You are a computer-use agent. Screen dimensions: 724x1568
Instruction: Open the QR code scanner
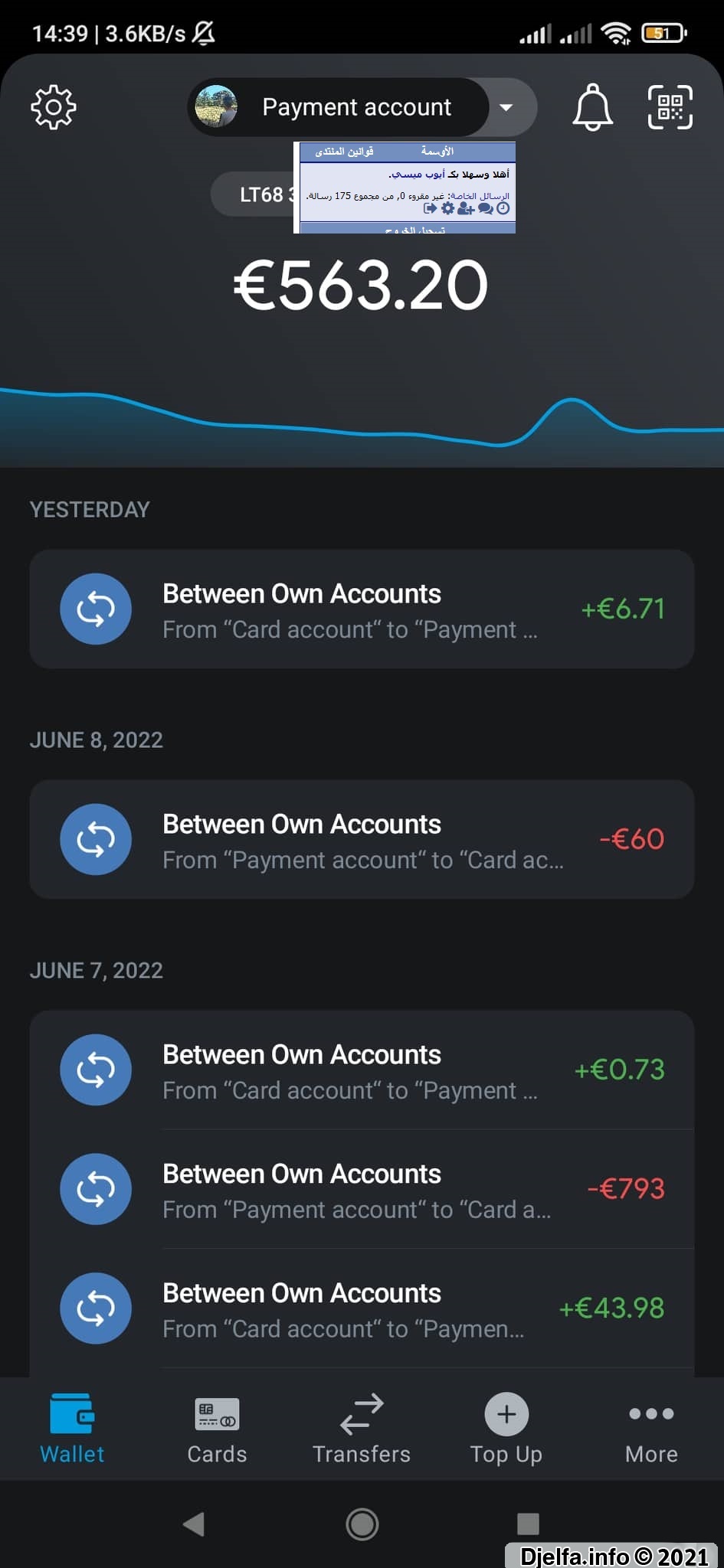coord(670,106)
